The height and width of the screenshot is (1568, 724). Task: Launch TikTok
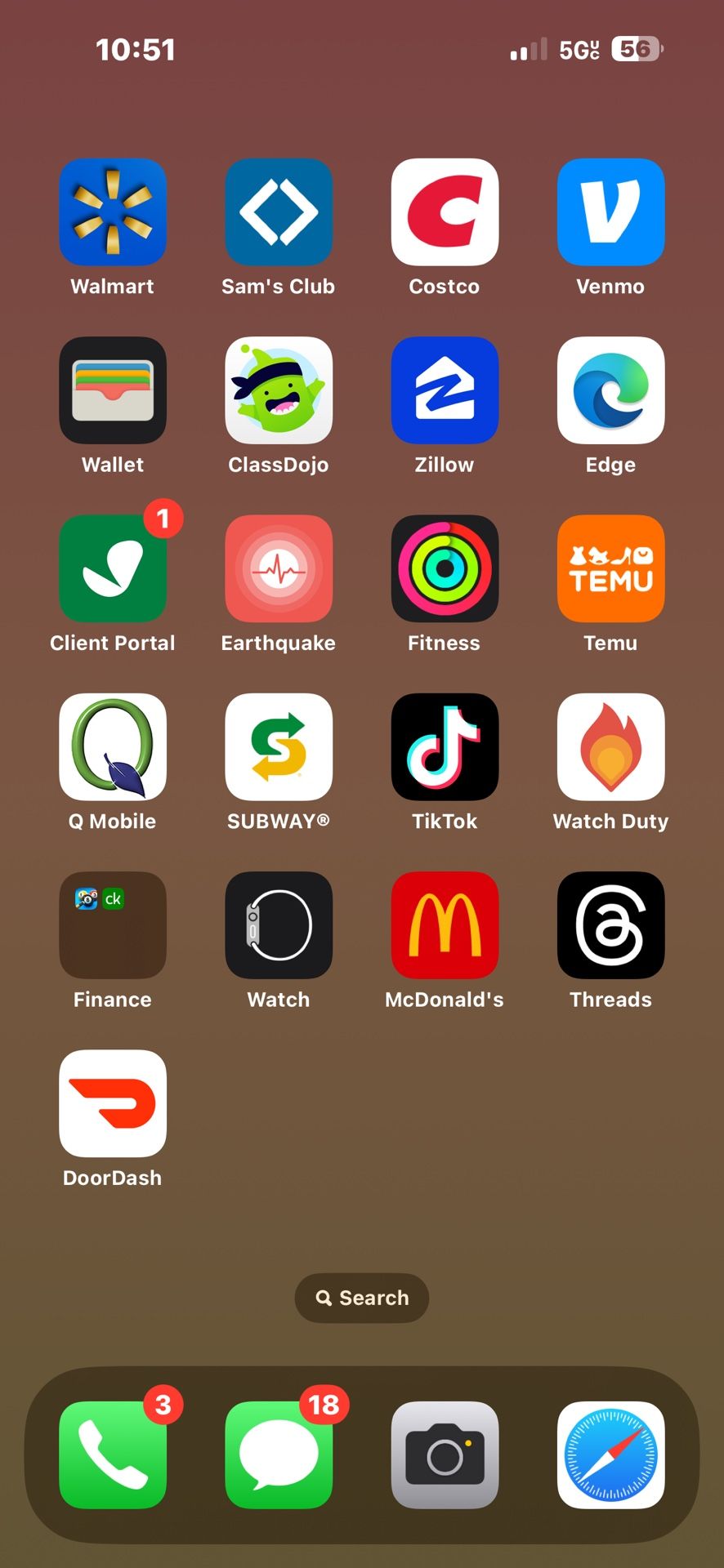pos(445,746)
